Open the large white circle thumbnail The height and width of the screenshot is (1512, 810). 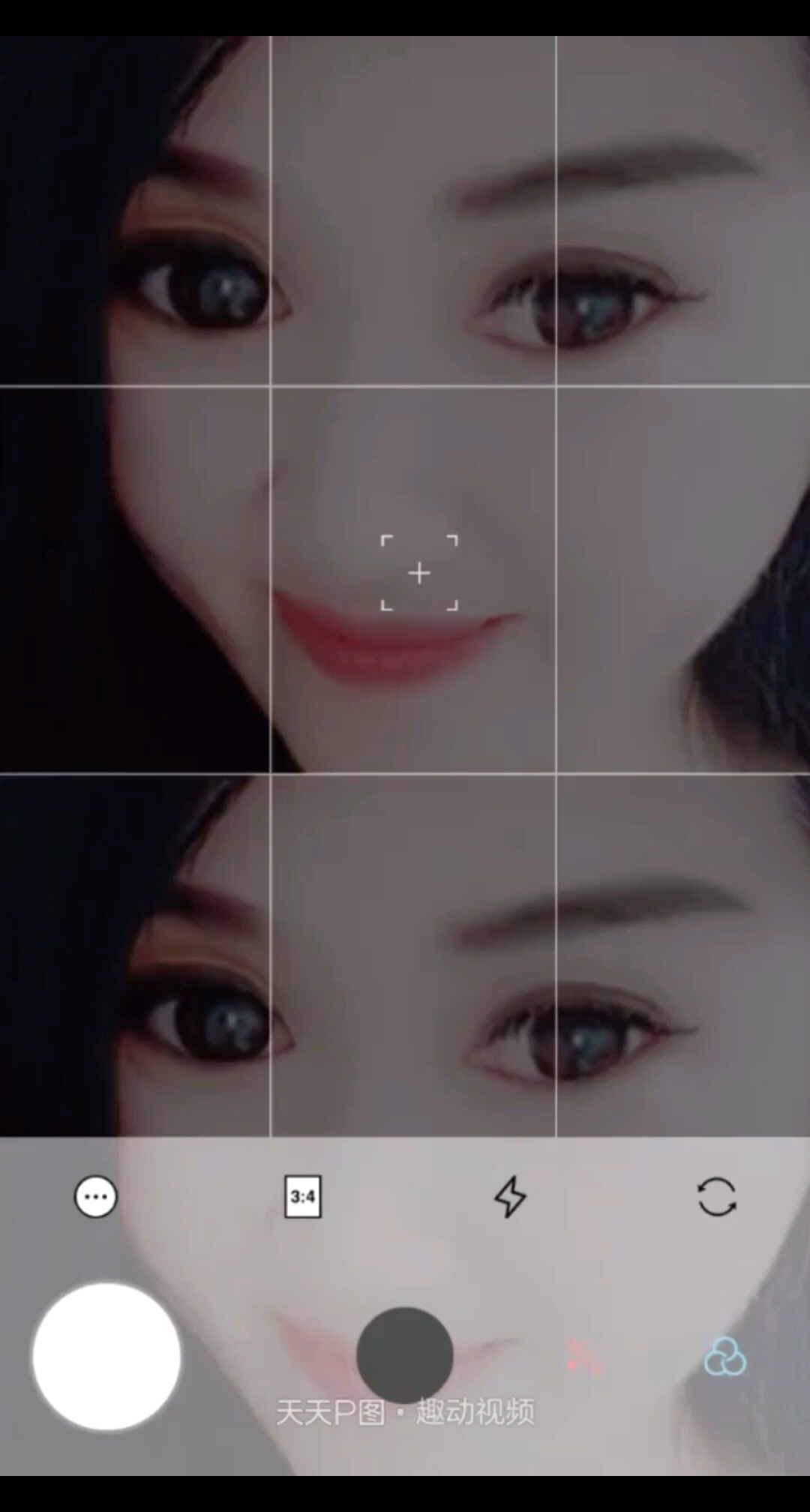[x=106, y=1356]
